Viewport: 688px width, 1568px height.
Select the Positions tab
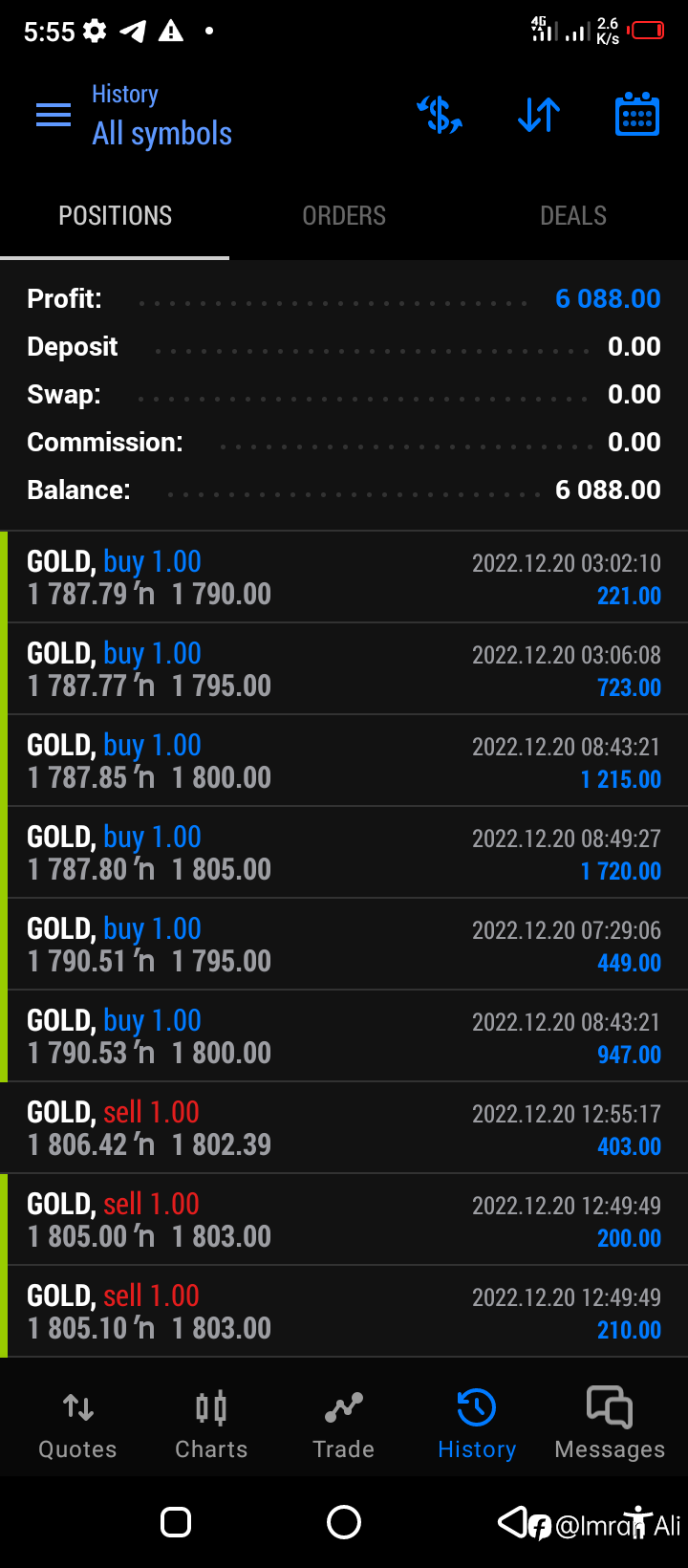115,216
